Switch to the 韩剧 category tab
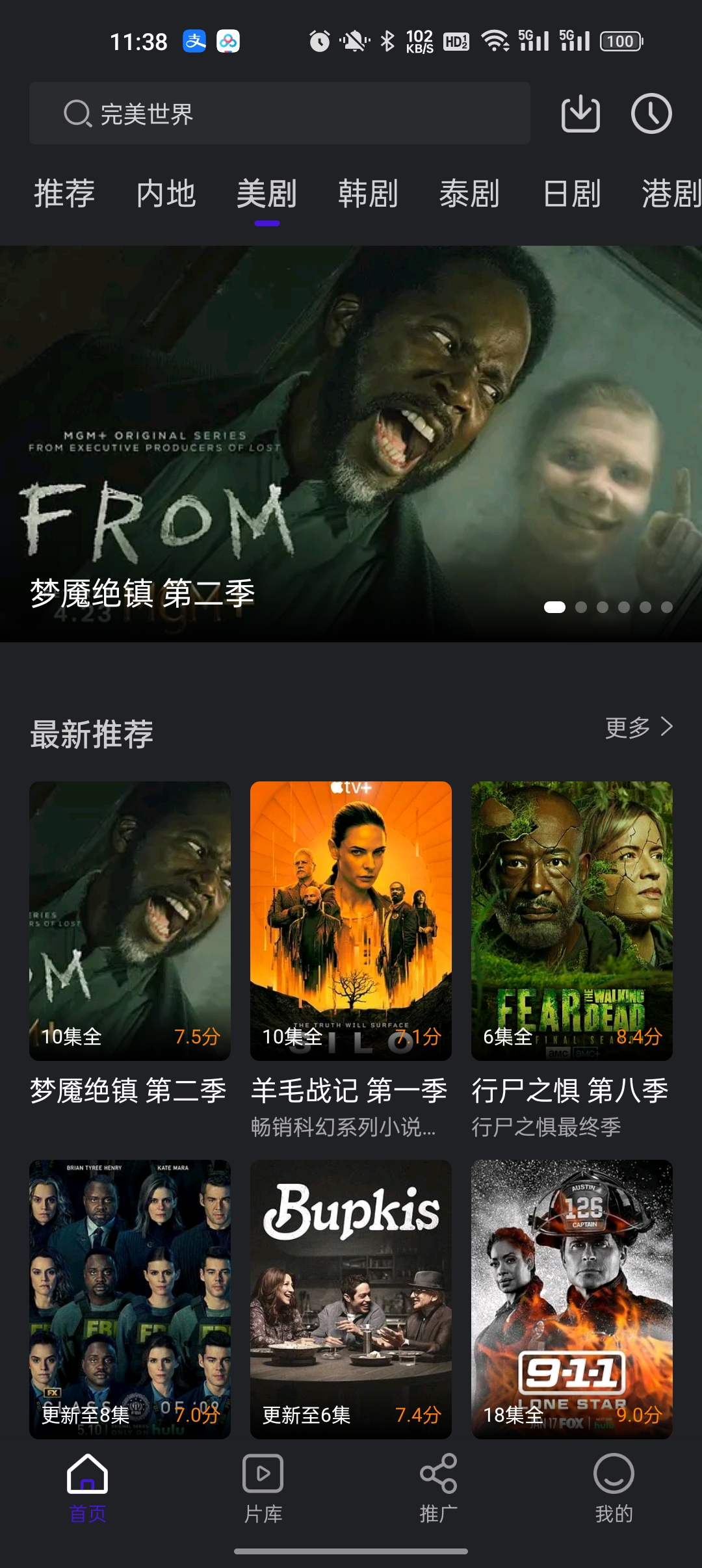 tap(368, 193)
